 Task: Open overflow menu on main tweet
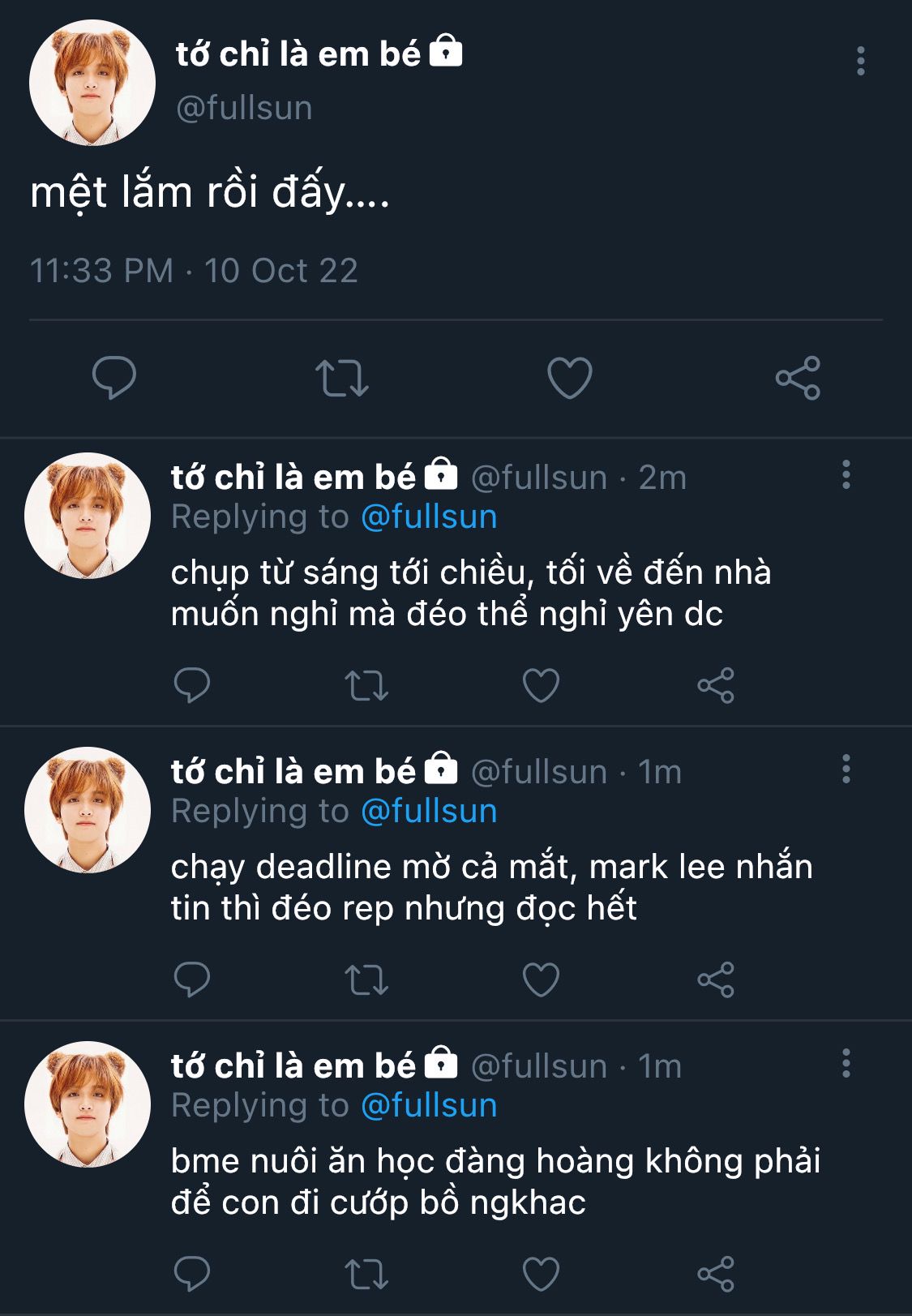pos(860,61)
